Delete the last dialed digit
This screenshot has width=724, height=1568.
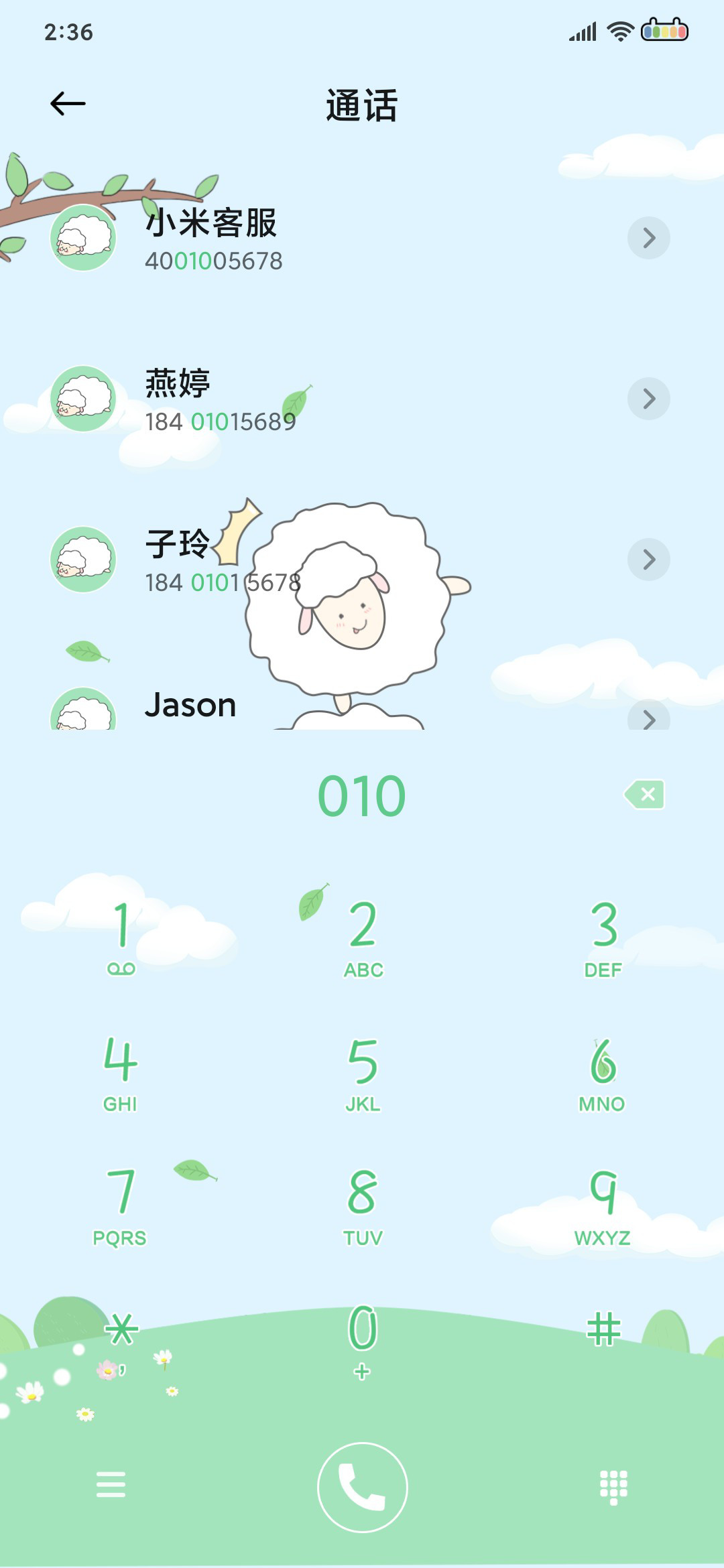644,795
